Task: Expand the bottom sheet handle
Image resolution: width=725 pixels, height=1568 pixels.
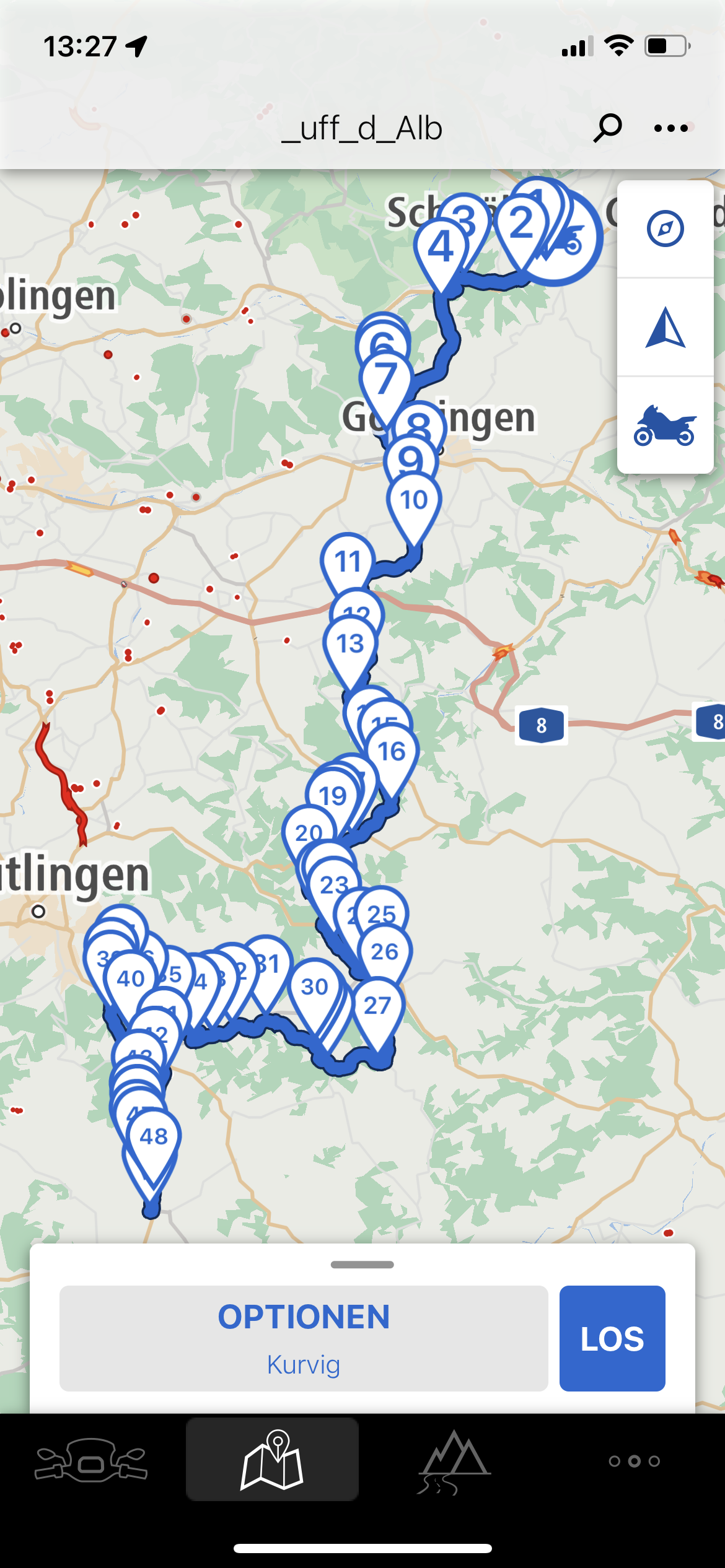Action: click(x=362, y=1264)
